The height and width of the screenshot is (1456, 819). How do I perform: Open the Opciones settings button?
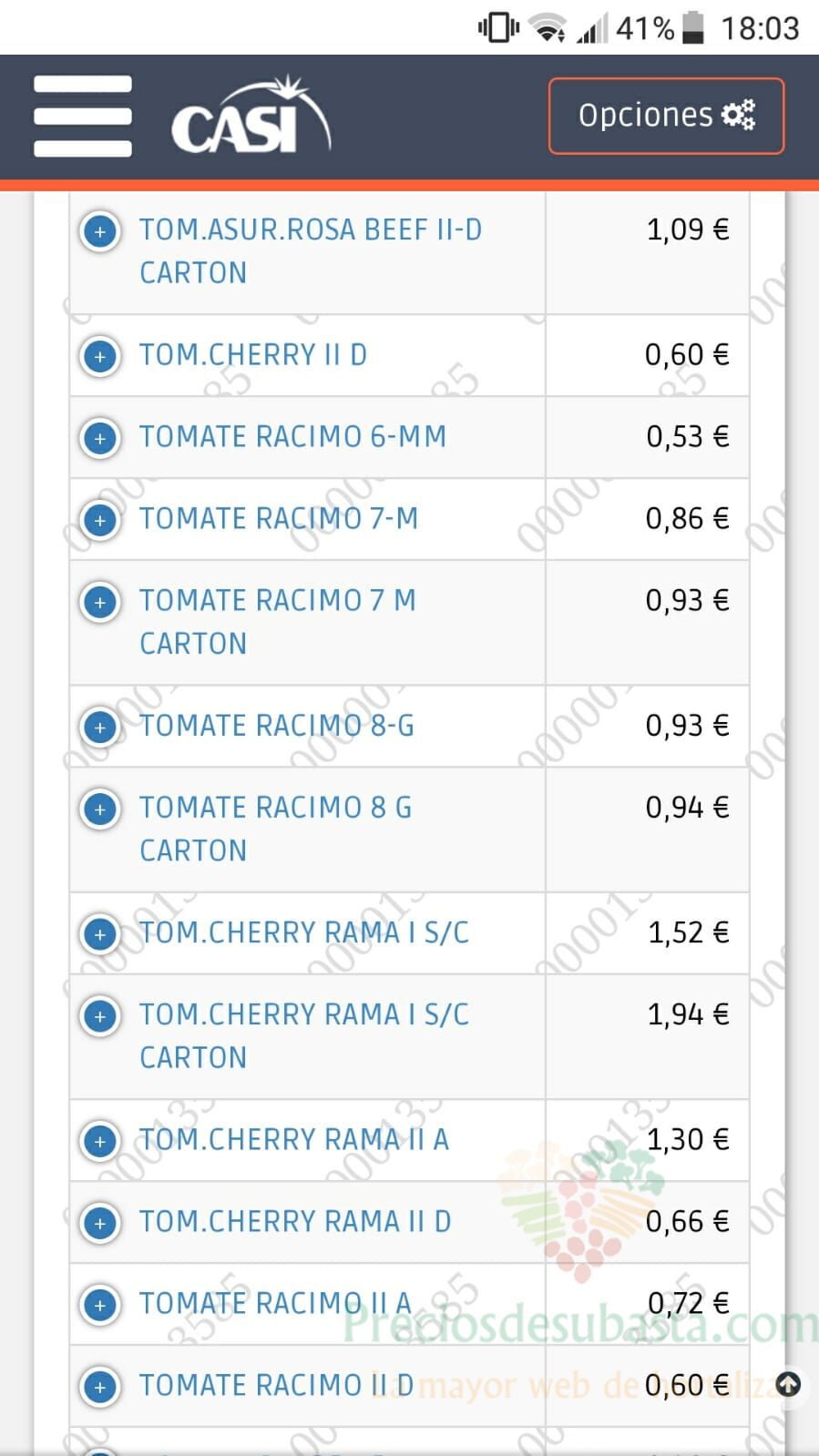(x=666, y=116)
